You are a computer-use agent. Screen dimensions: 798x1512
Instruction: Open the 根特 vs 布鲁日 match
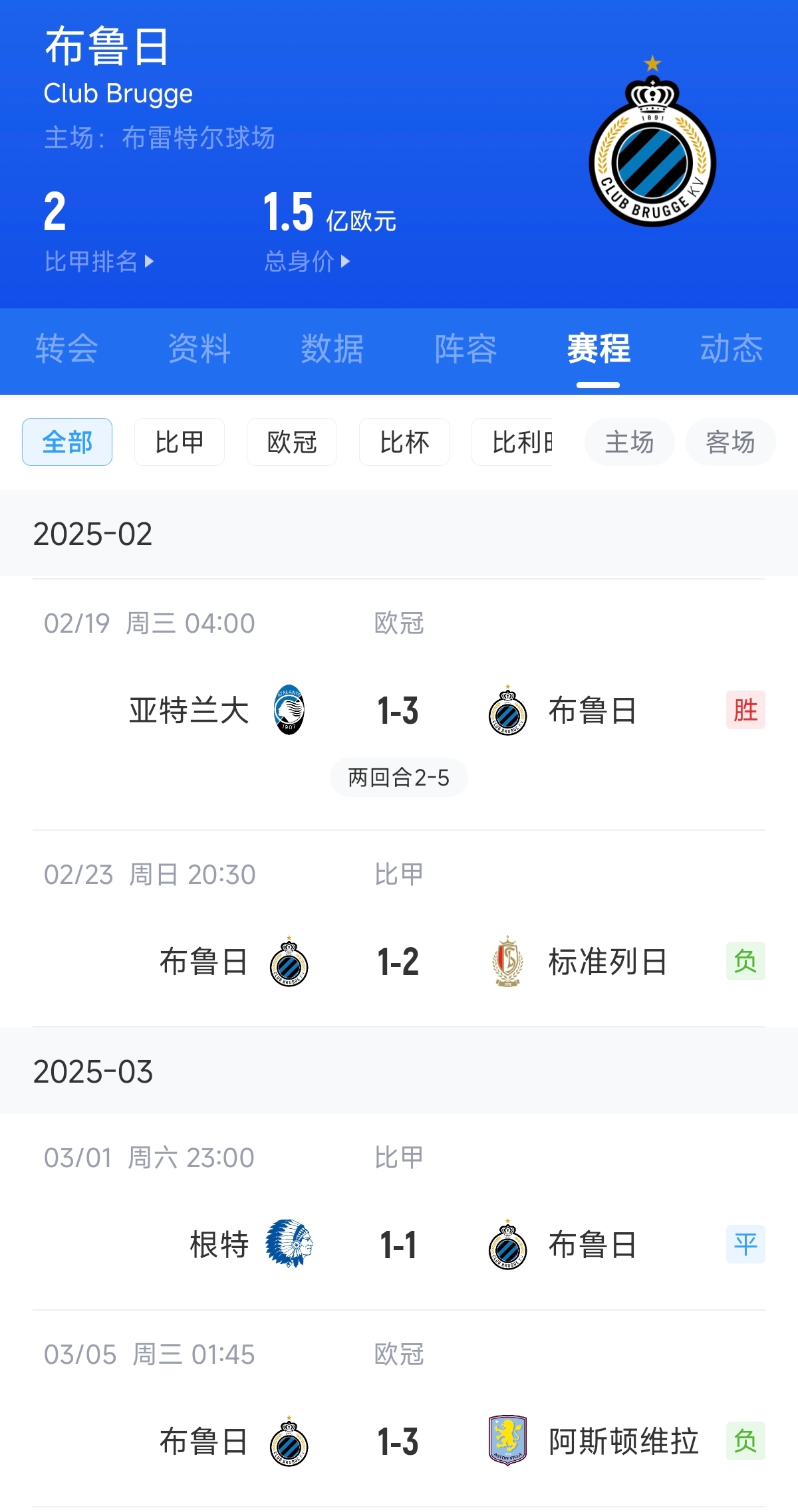pos(398,1245)
